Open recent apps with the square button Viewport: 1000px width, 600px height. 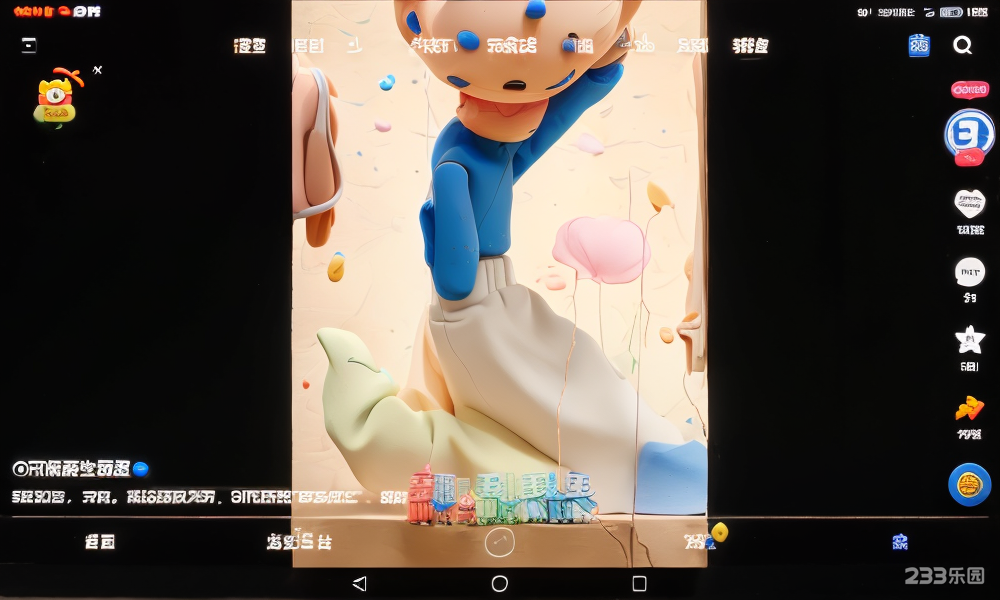click(639, 583)
